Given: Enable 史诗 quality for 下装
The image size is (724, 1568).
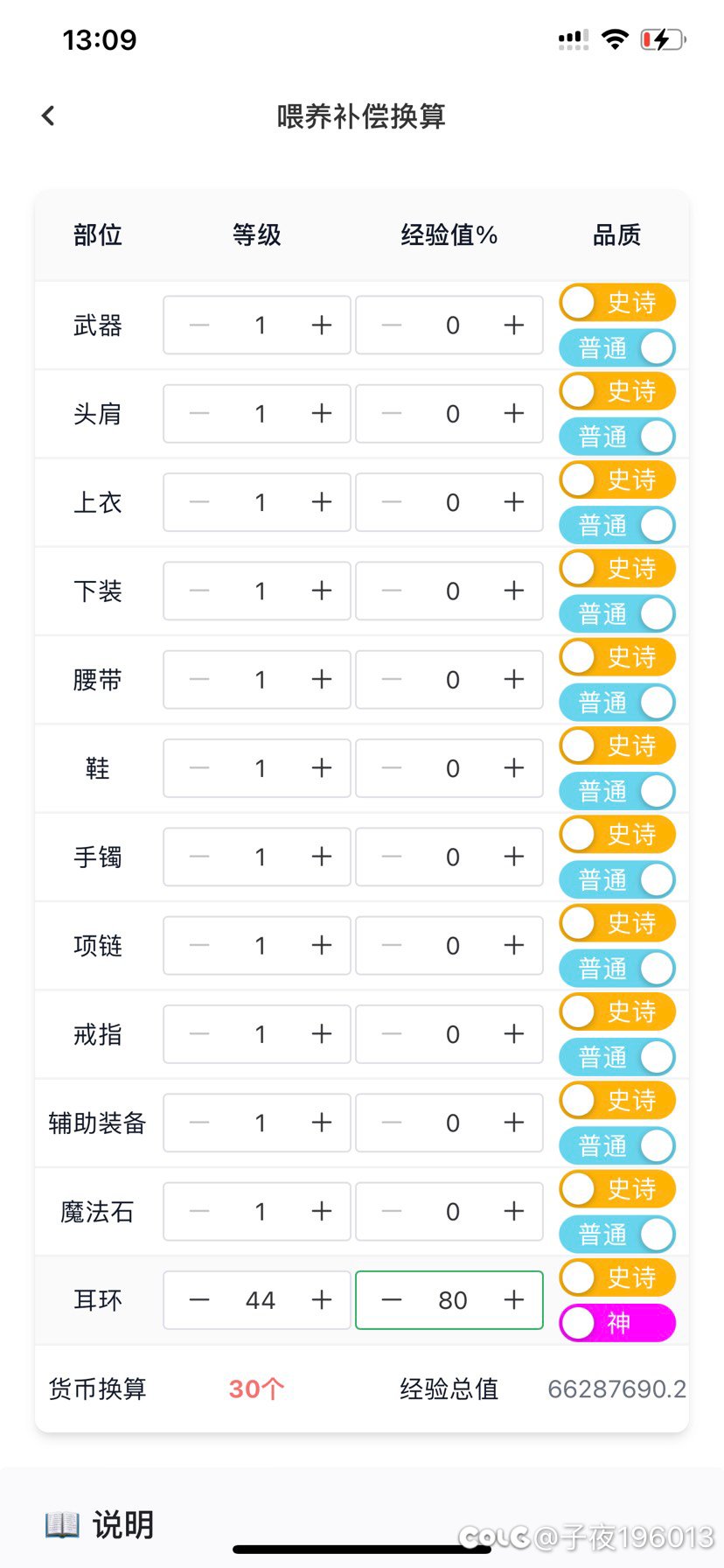Looking at the screenshot, I should coord(617,569).
